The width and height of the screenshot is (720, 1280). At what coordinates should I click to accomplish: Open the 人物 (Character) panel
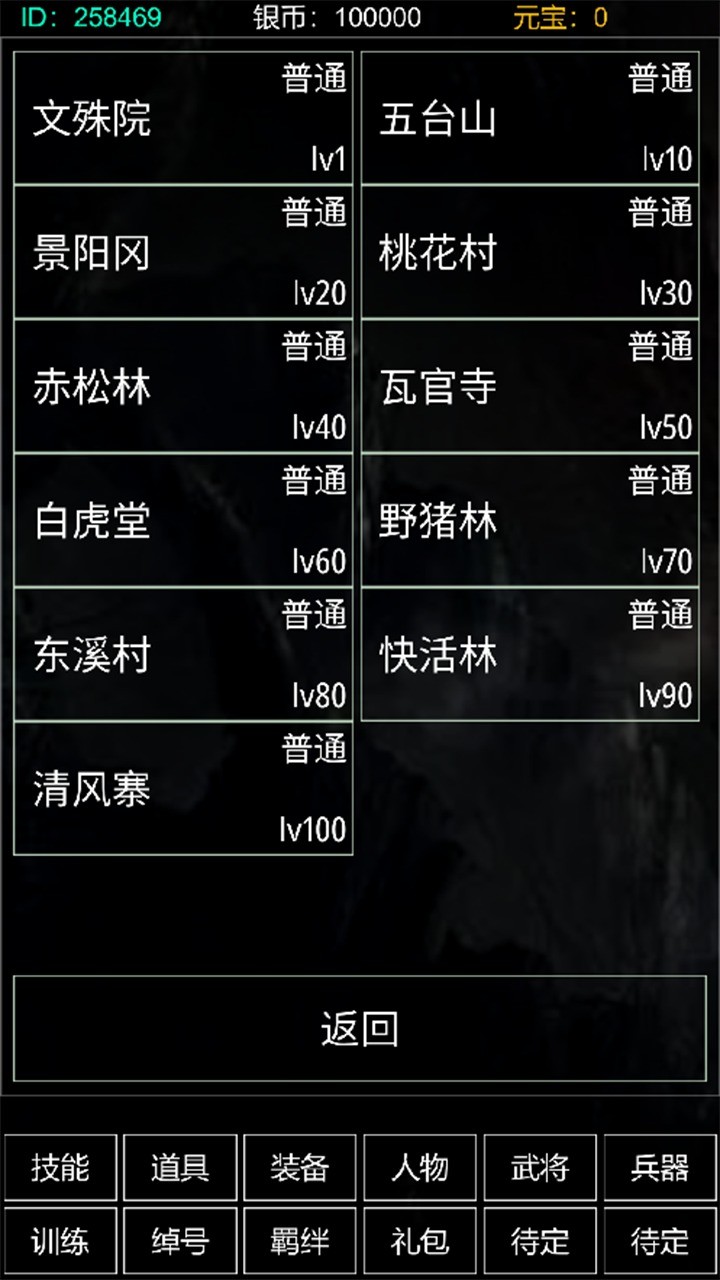[421, 1167]
